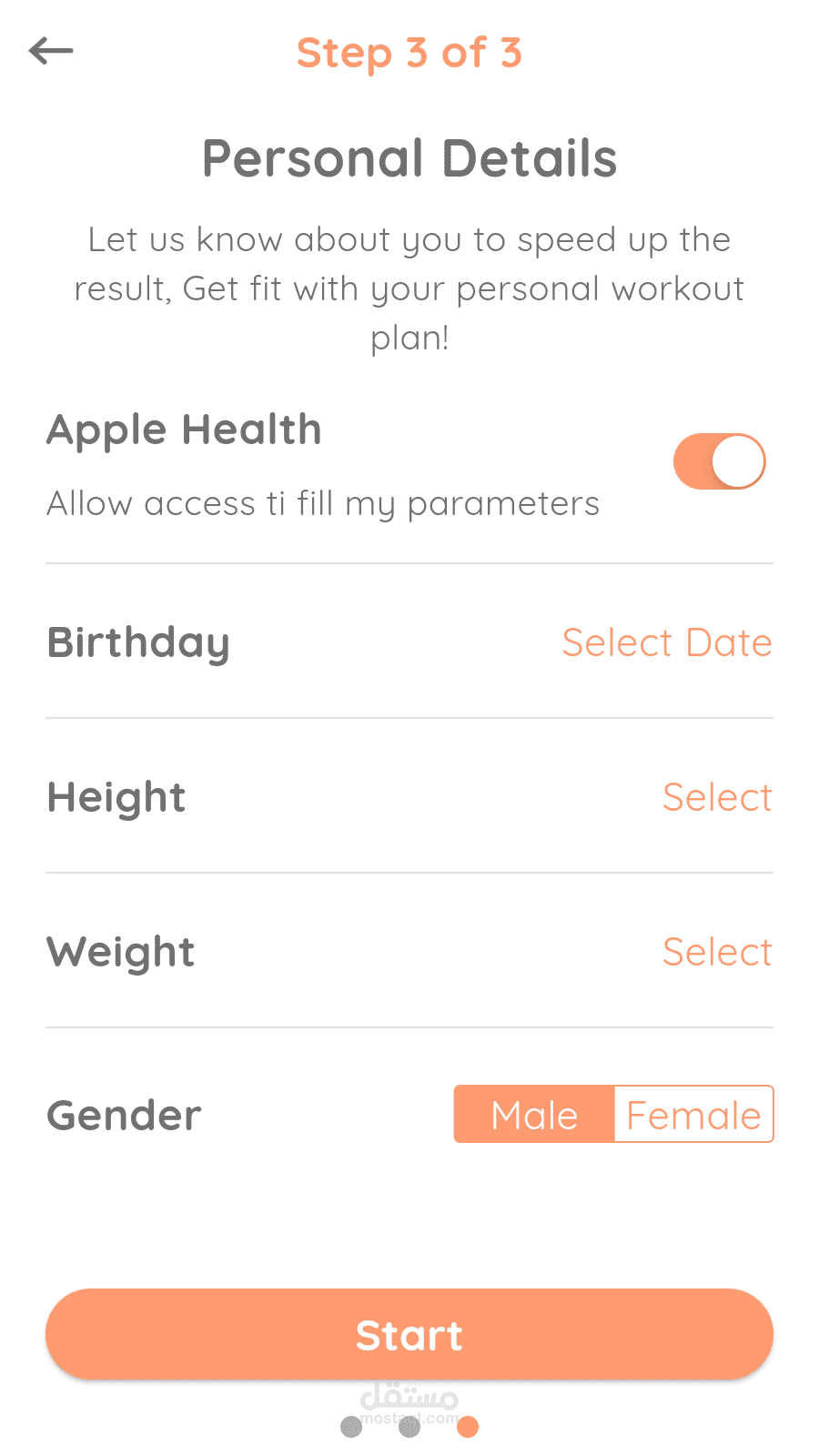
Task: Choose a value for Weight
Action: click(717, 952)
